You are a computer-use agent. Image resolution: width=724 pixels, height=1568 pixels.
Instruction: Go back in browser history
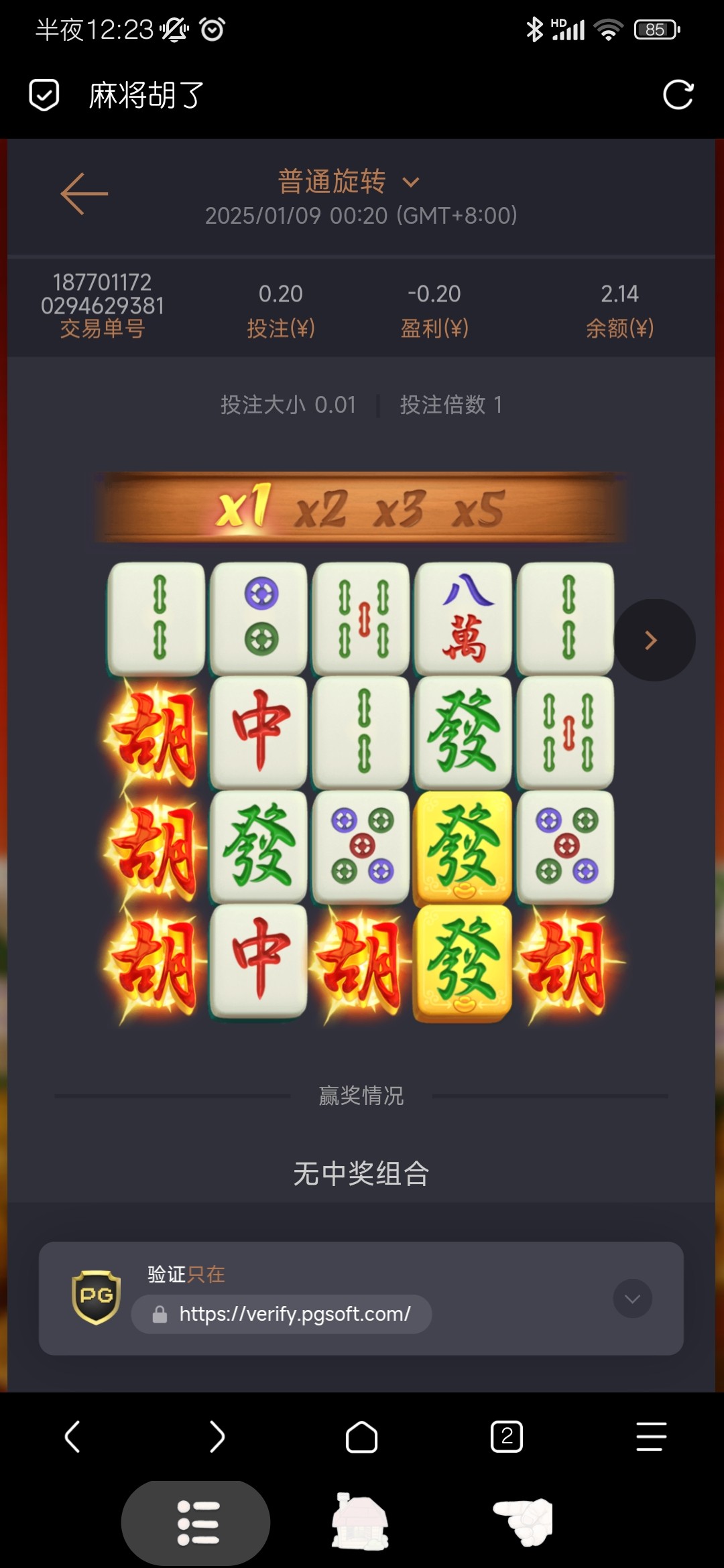[72, 1437]
